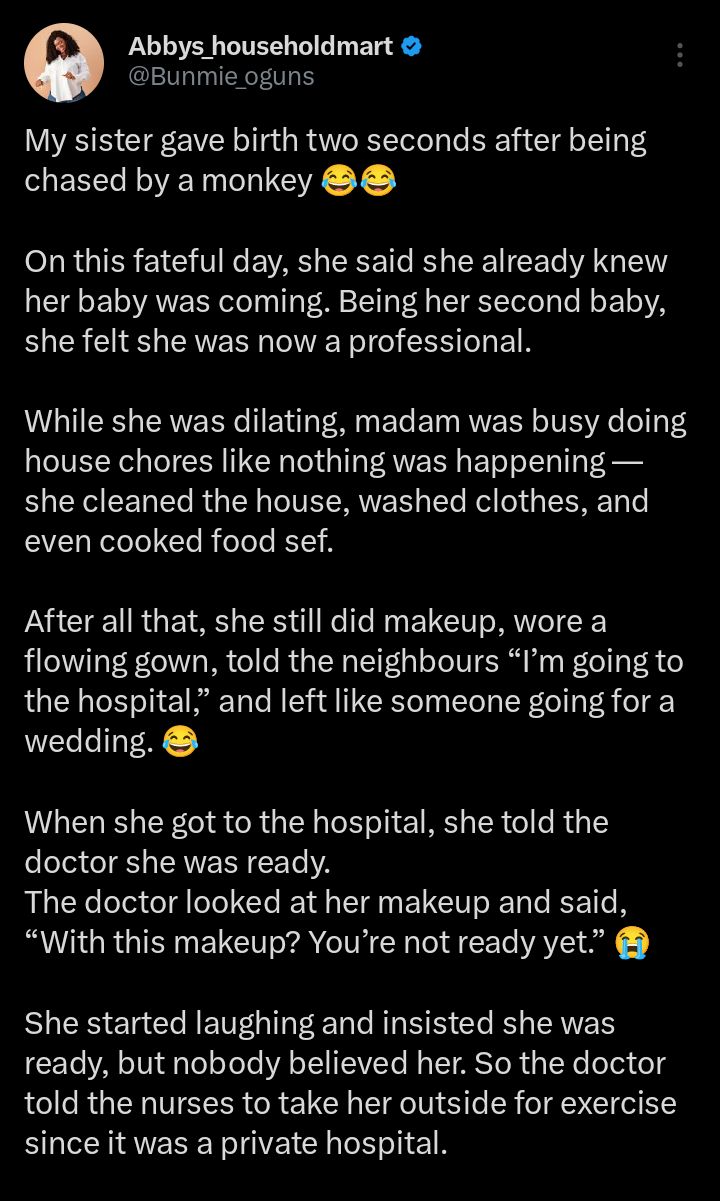720x1201 pixels.
Task: Open Abbys_householdmart's profile picture
Action: coord(64,63)
